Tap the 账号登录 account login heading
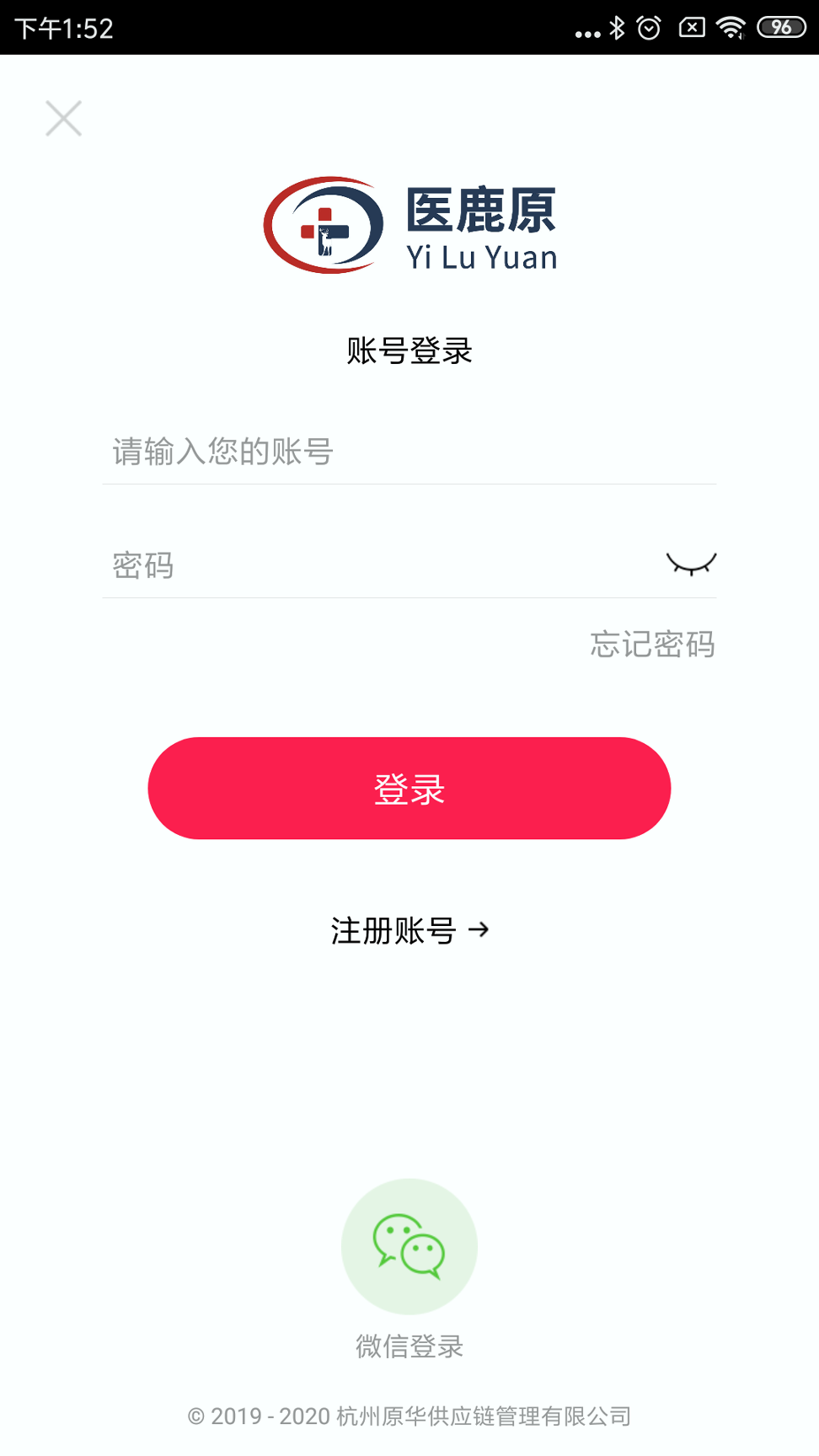This screenshot has width=819, height=1456. pyautogui.click(x=409, y=351)
